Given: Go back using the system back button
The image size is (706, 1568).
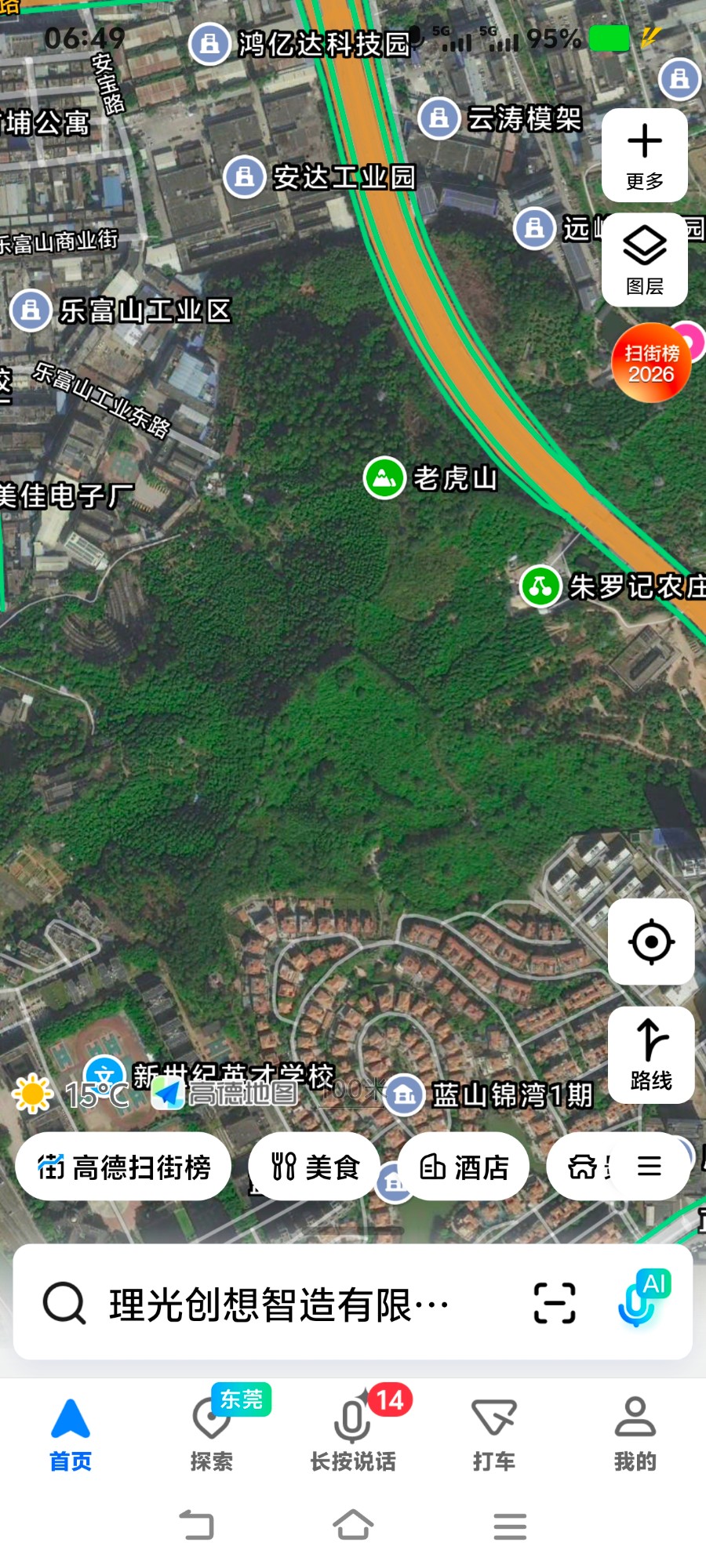Looking at the screenshot, I should click(196, 1526).
